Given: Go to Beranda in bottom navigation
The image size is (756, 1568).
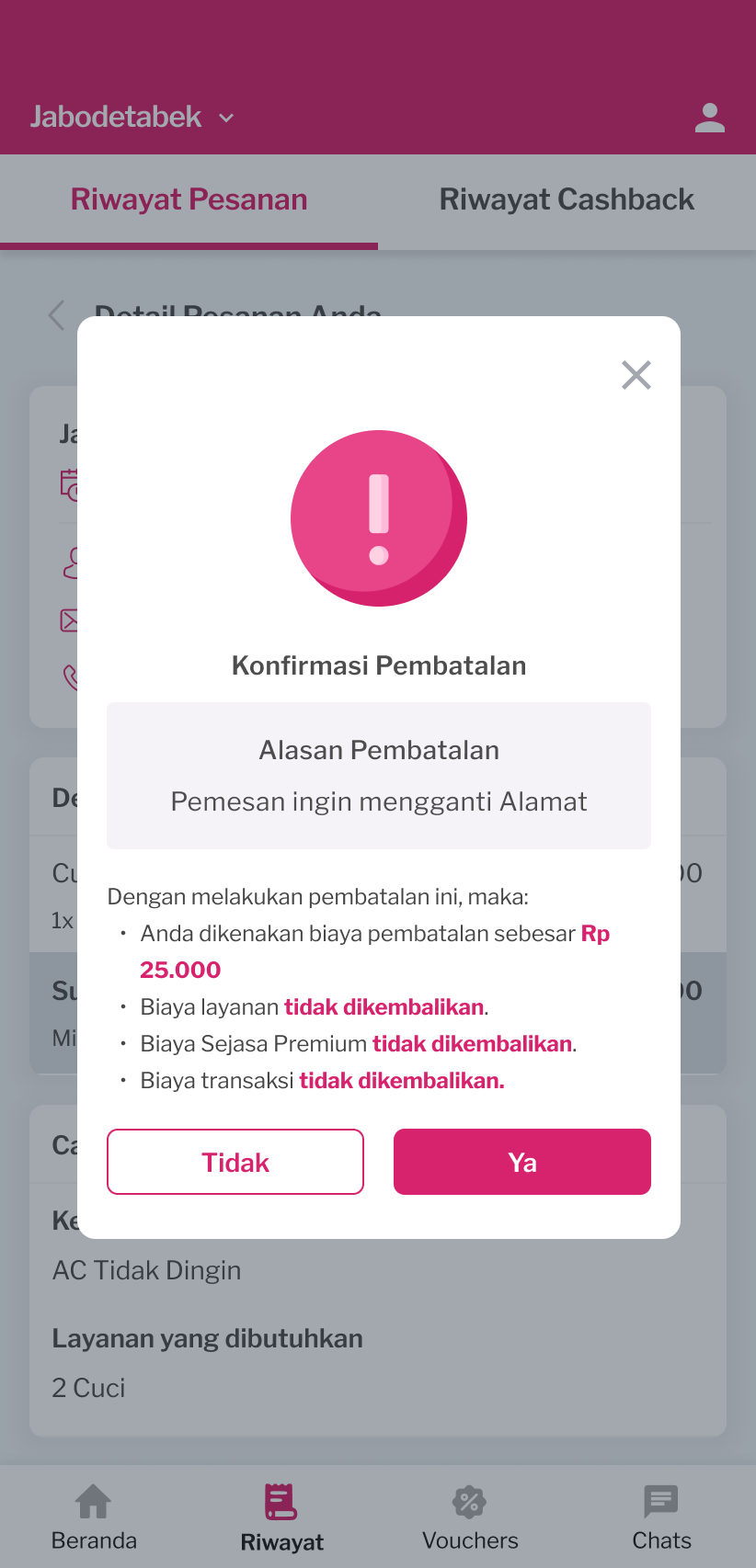Looking at the screenshot, I should click(94, 1517).
